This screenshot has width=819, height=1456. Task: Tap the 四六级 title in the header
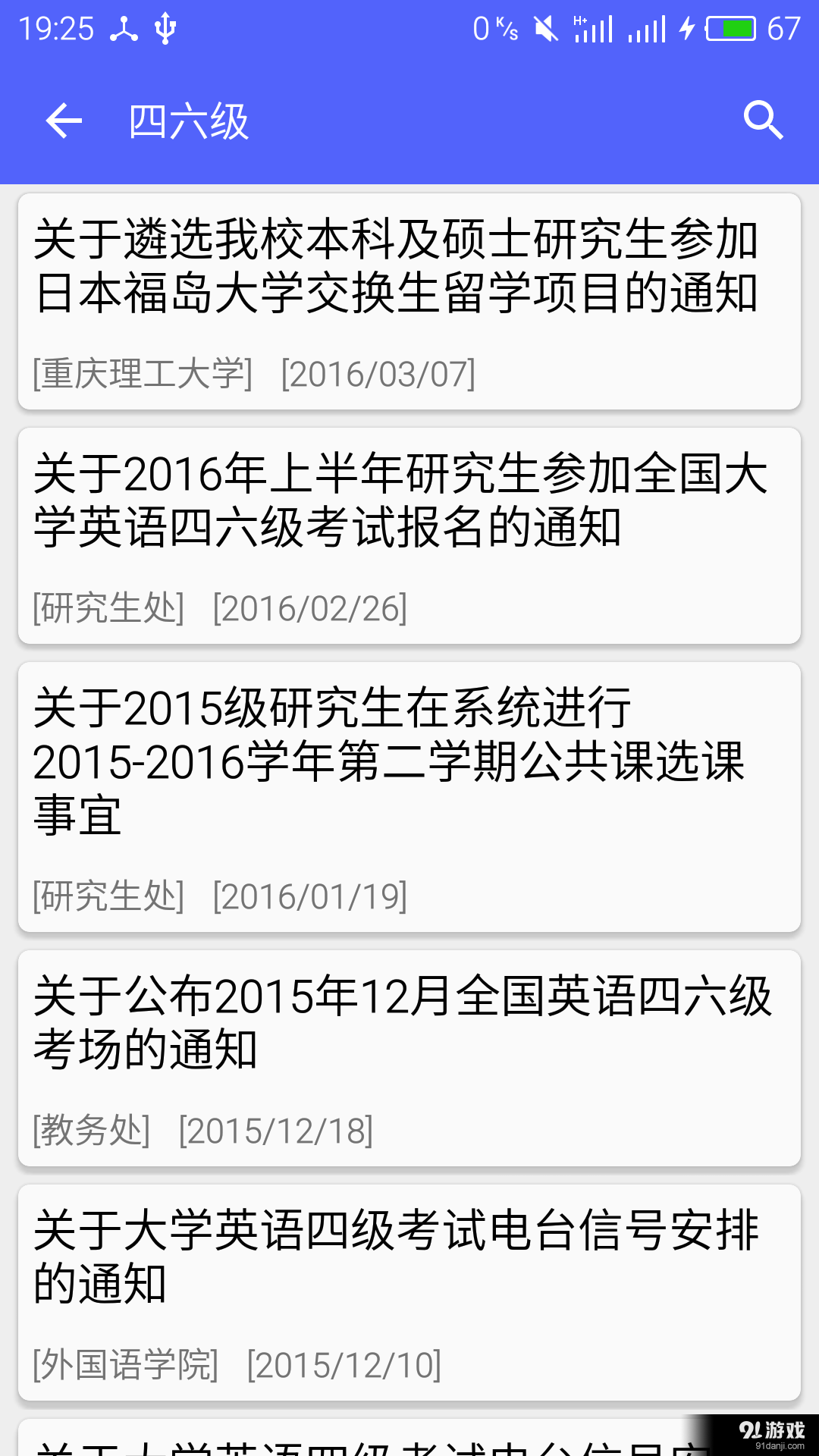pos(188,121)
